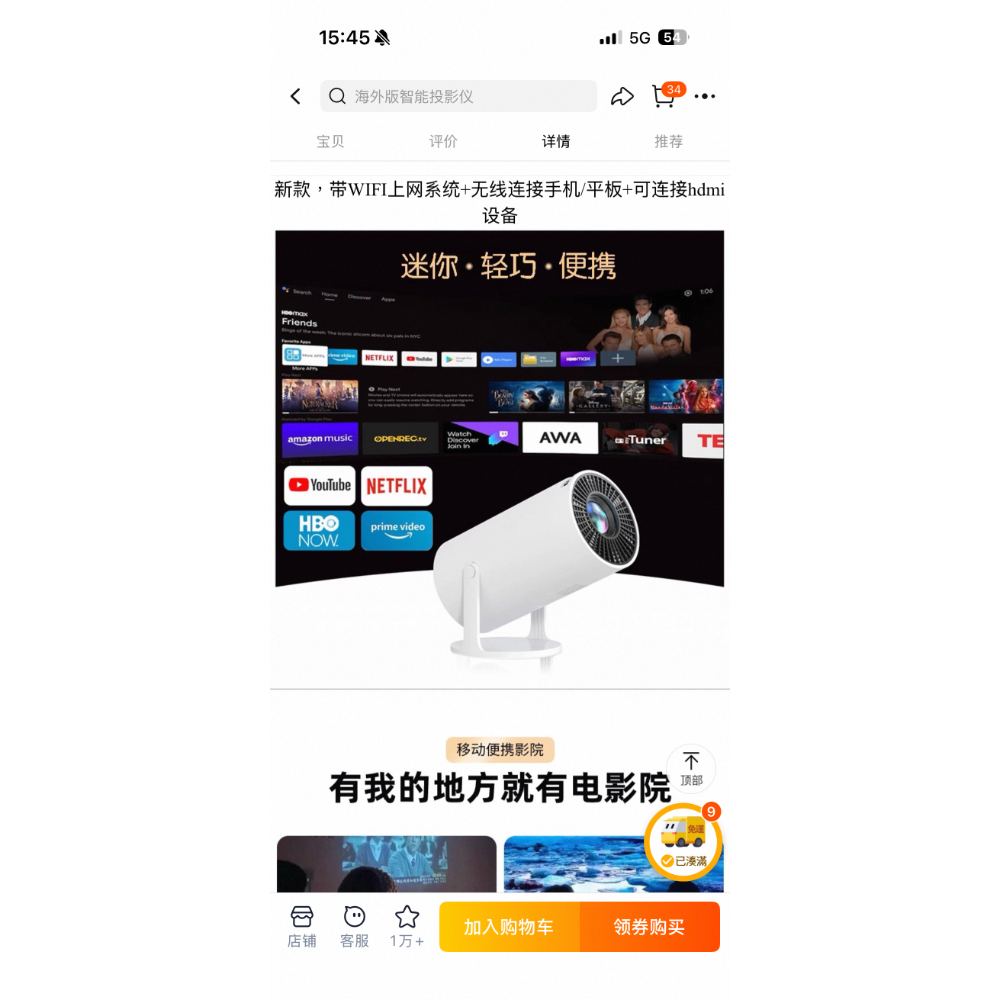Open the shopping cart
The image size is (1000, 1000).
tap(664, 96)
